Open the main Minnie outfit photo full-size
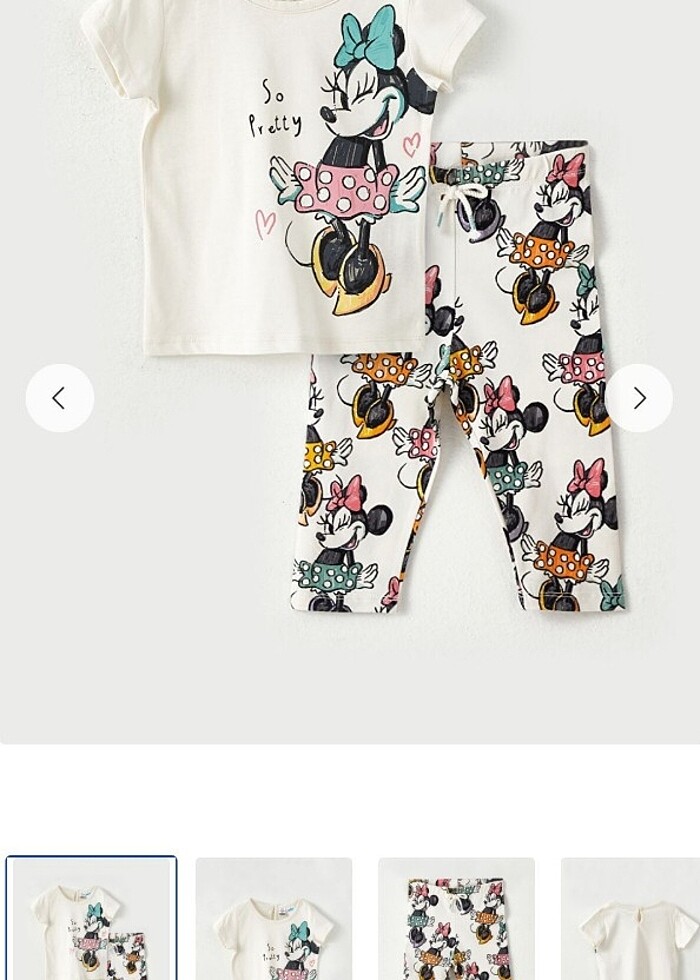Screen dimensions: 700x980 pyautogui.click(x=350, y=300)
